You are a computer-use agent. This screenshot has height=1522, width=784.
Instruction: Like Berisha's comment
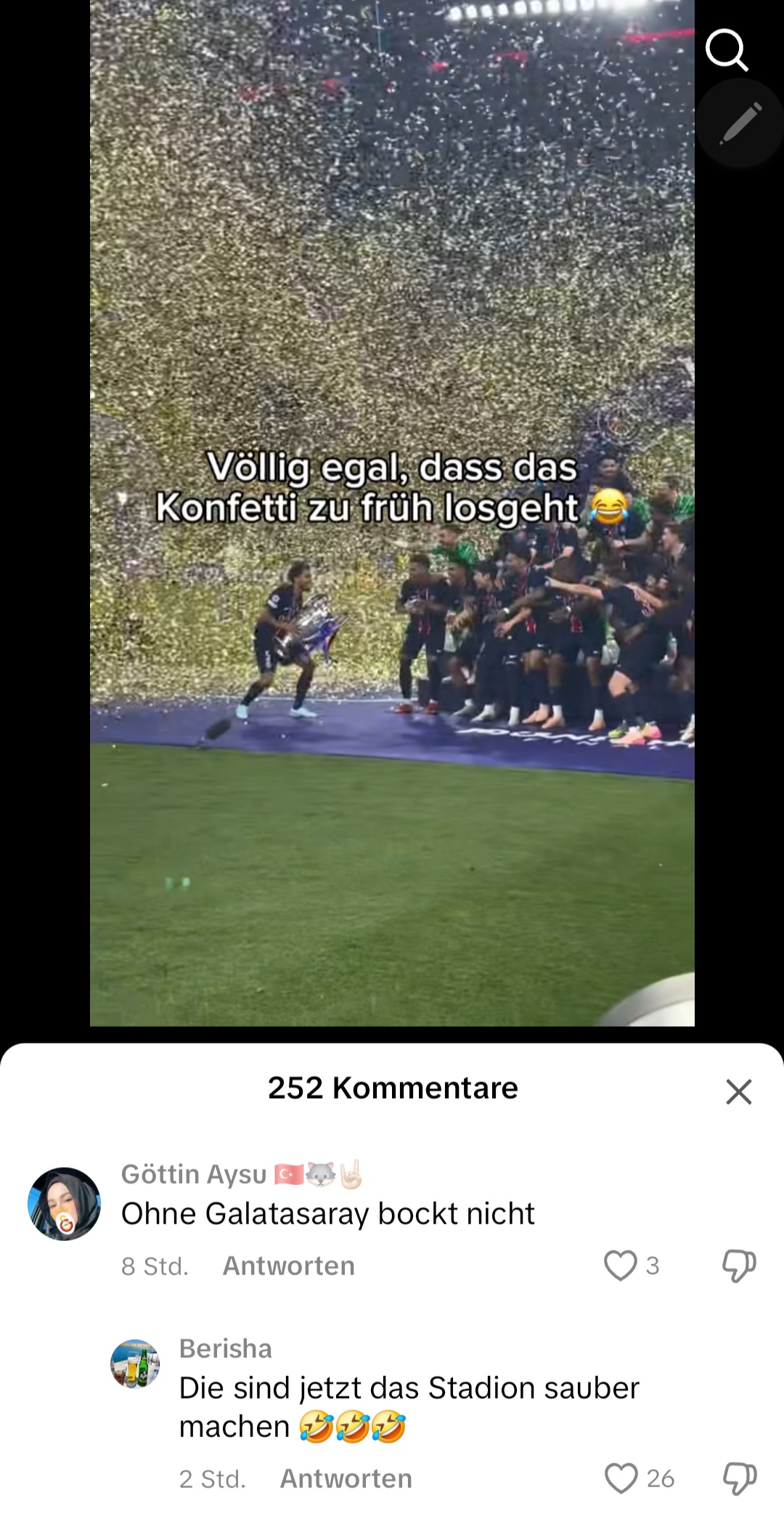click(621, 1478)
